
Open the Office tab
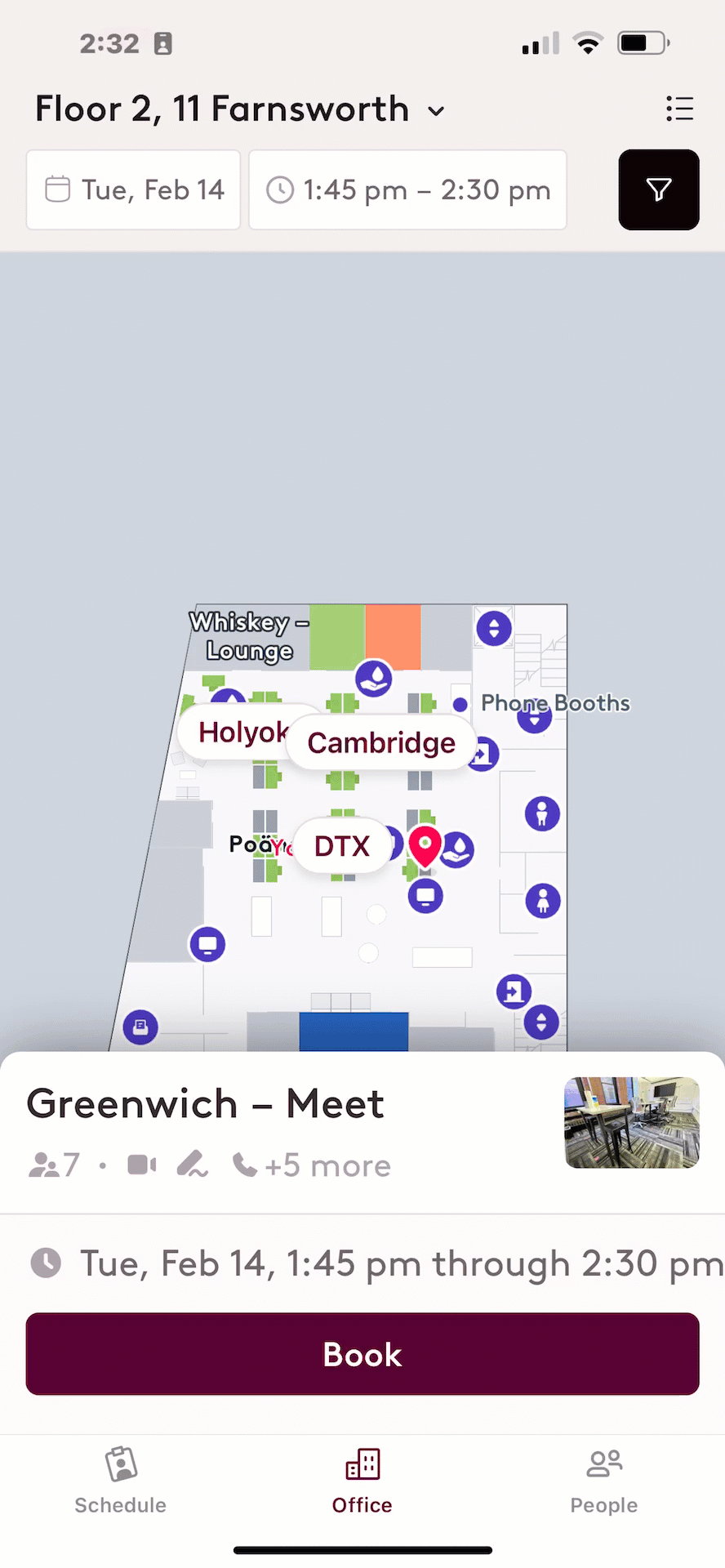(362, 1480)
